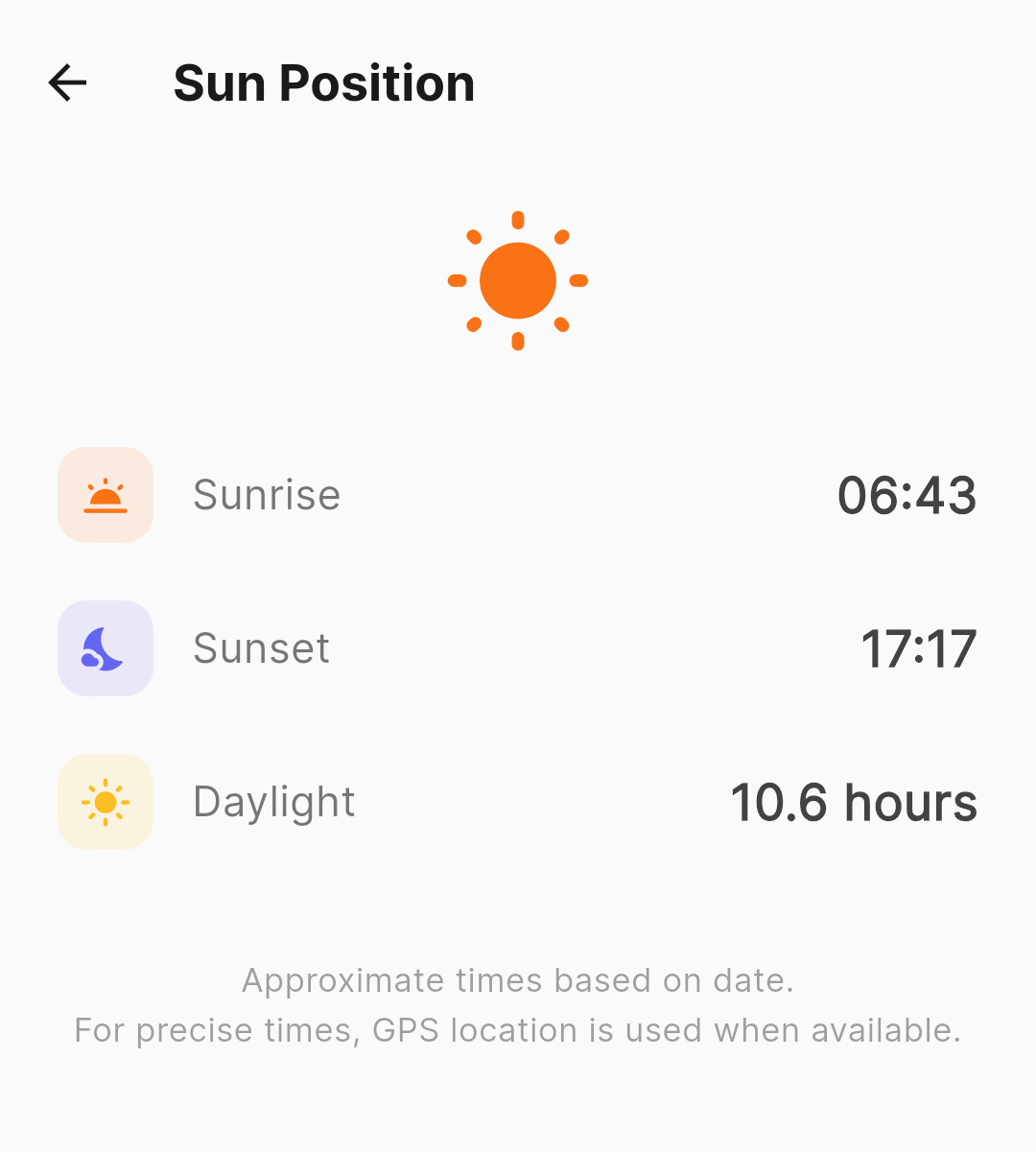Click the GPS location disclaimer text

518,1030
